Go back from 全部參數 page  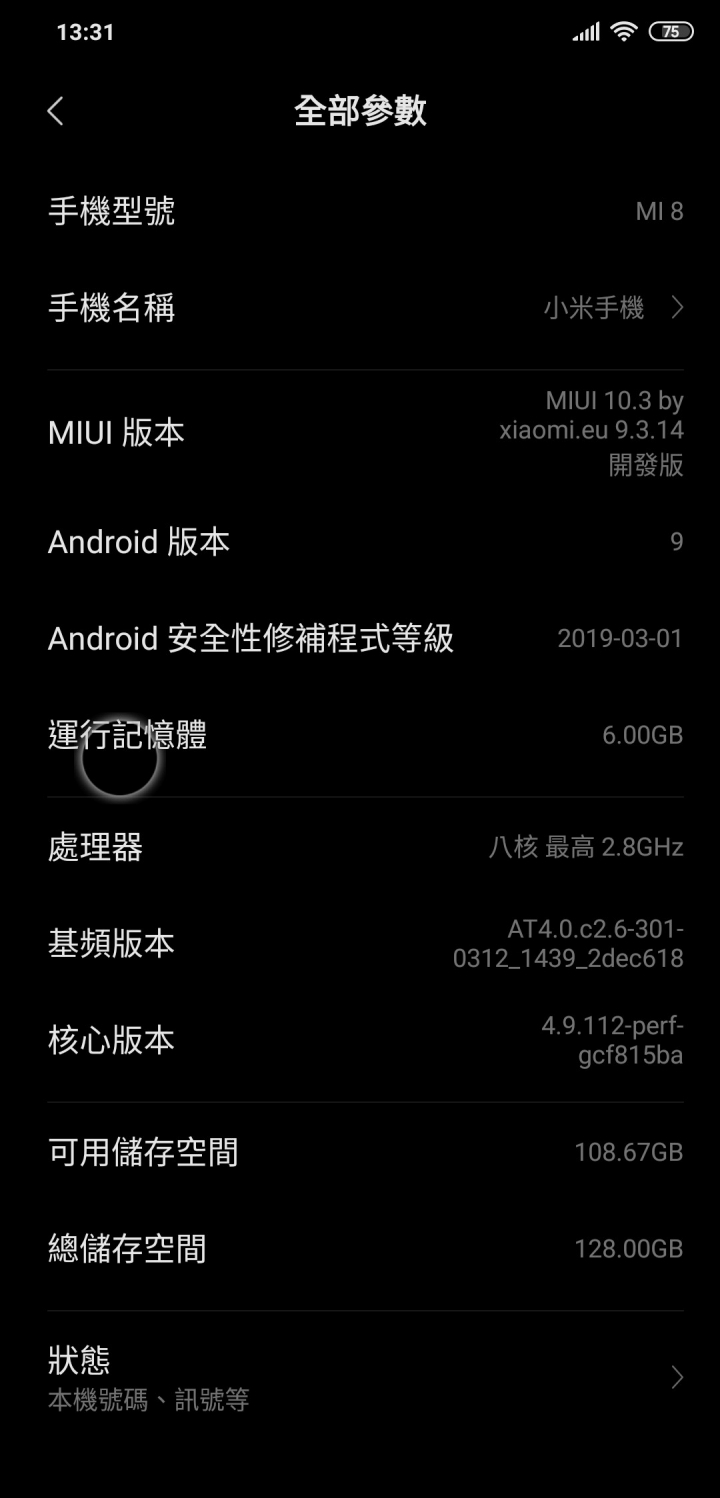56,111
